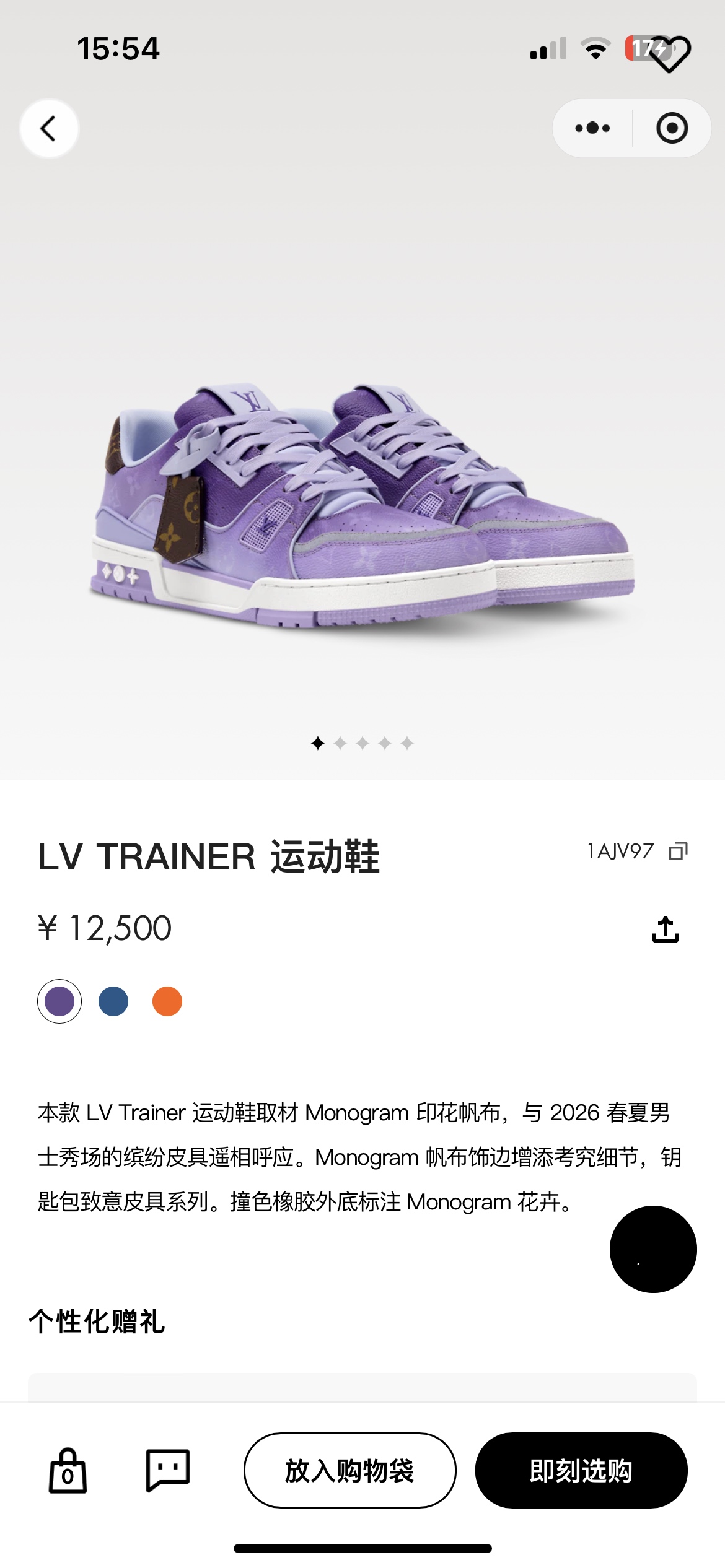
Task: Open more options with the three-dot icon
Action: coord(593,128)
